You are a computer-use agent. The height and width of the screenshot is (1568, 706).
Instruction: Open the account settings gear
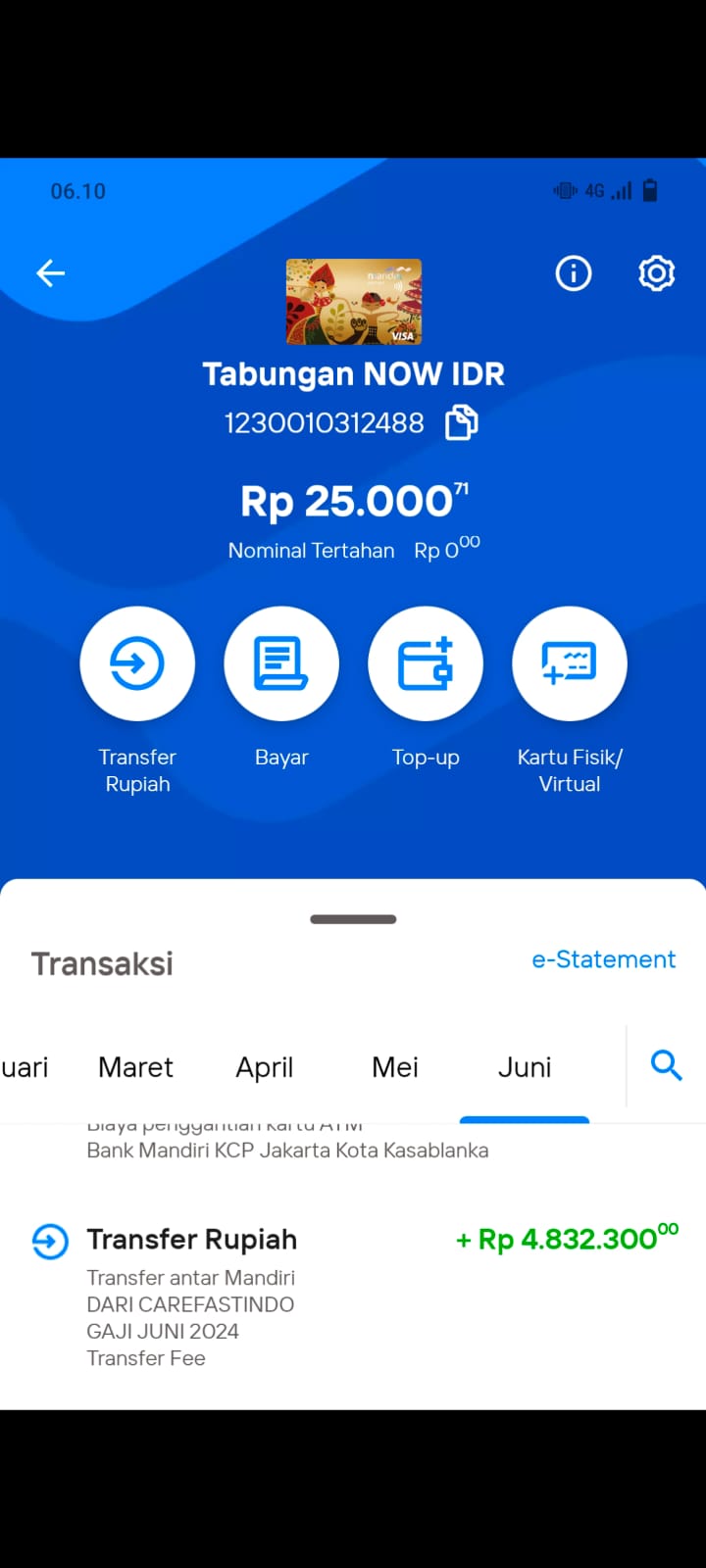[x=656, y=273]
